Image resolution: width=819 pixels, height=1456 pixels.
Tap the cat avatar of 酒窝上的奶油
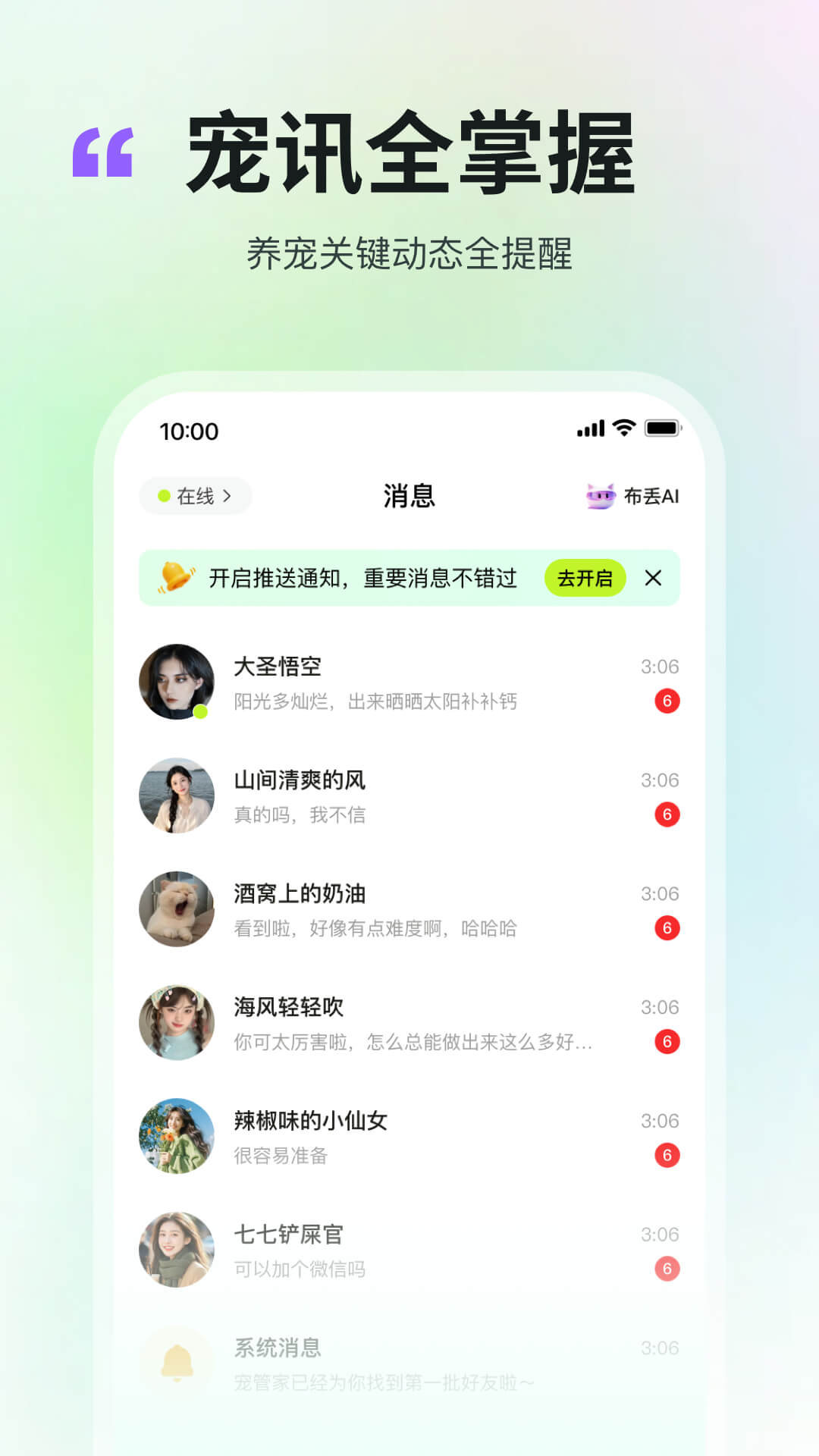click(x=176, y=908)
